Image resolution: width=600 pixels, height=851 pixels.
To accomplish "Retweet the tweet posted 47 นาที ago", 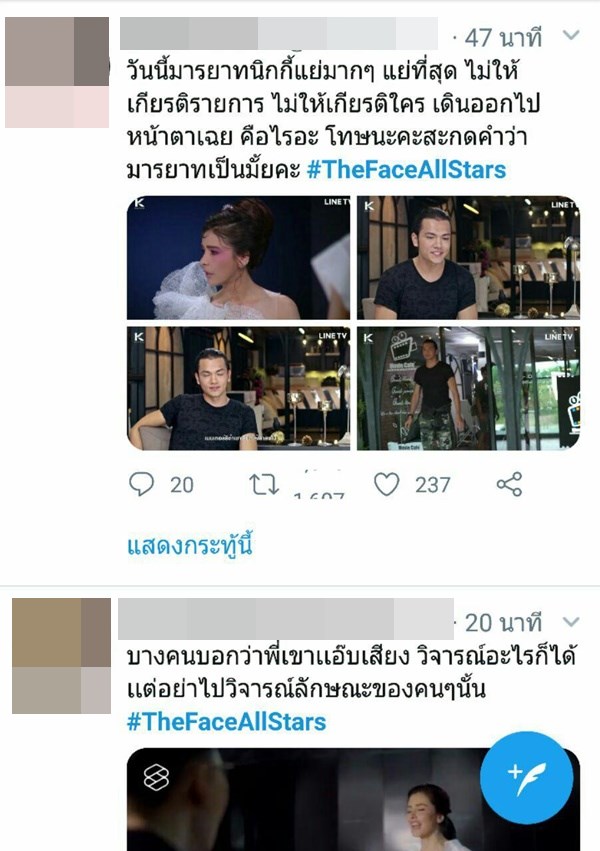I will pos(264,485).
